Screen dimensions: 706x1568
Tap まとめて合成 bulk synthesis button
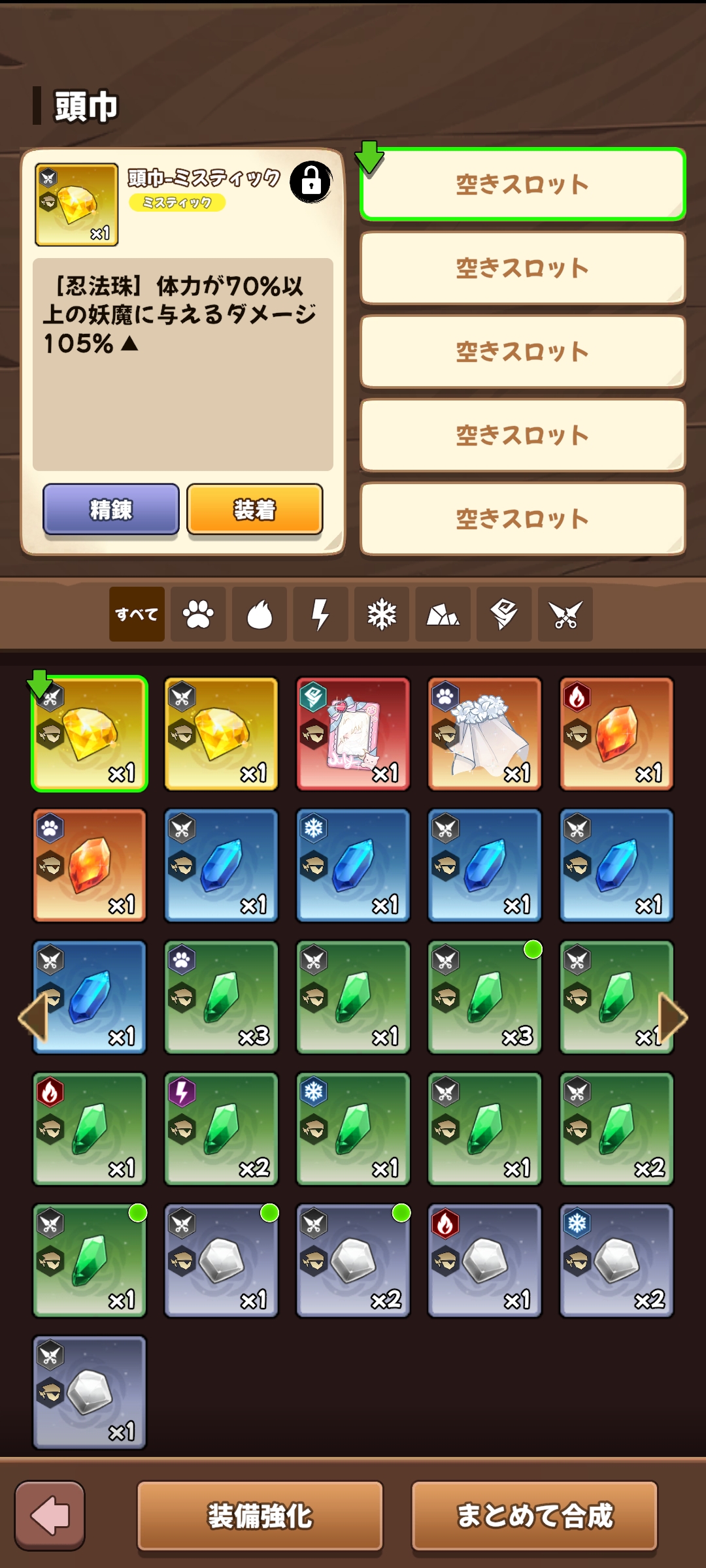(x=535, y=1516)
